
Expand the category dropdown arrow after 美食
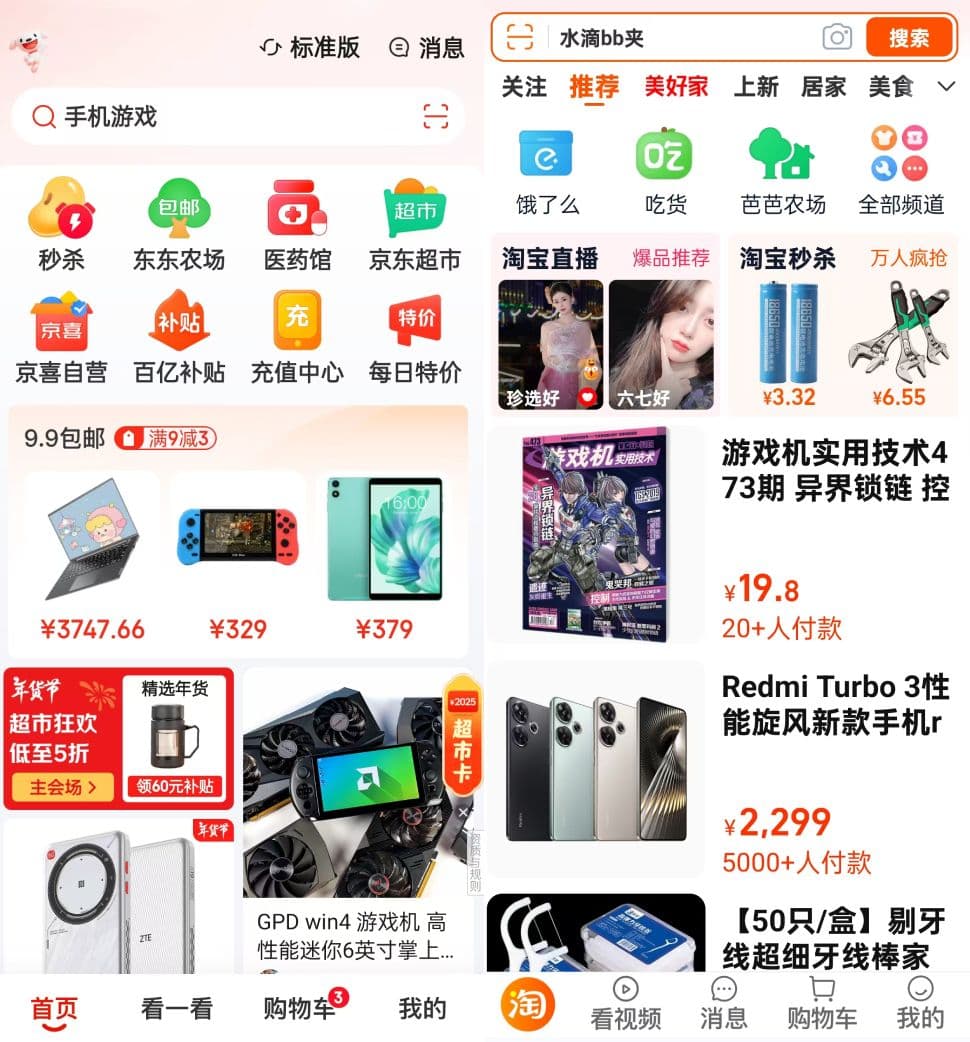click(x=946, y=87)
